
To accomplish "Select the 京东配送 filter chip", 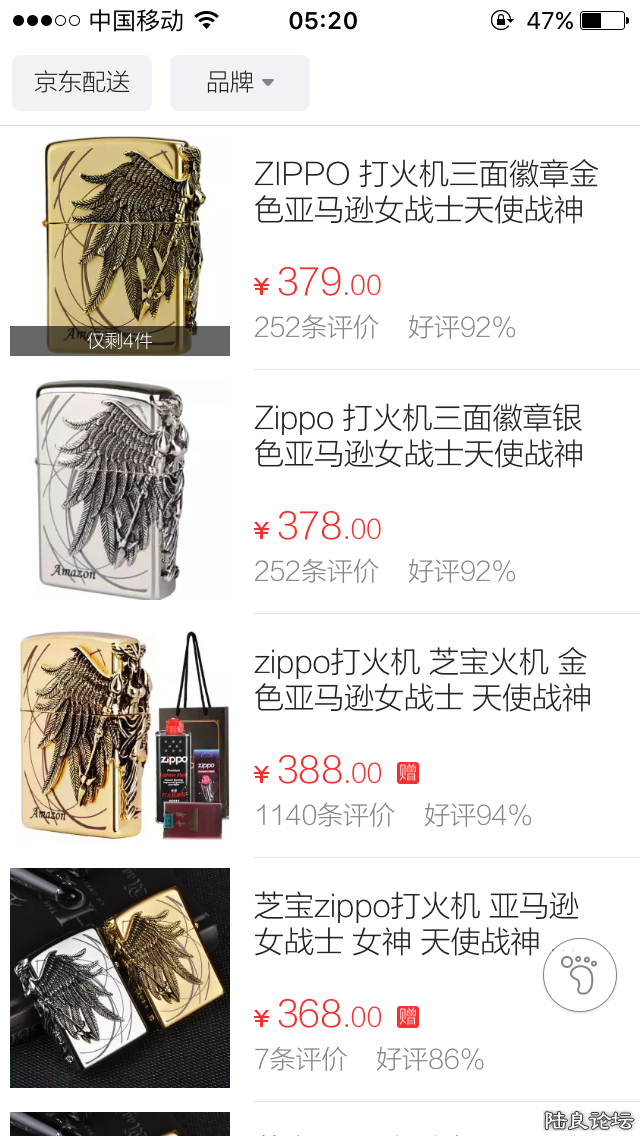I will (x=82, y=83).
